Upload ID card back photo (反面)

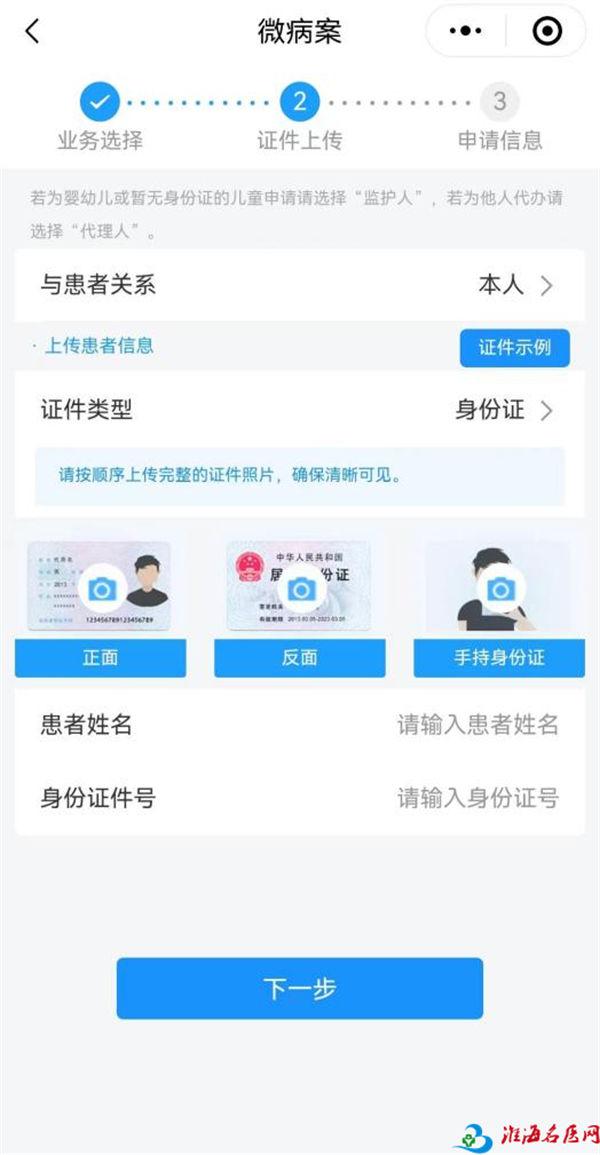click(300, 590)
